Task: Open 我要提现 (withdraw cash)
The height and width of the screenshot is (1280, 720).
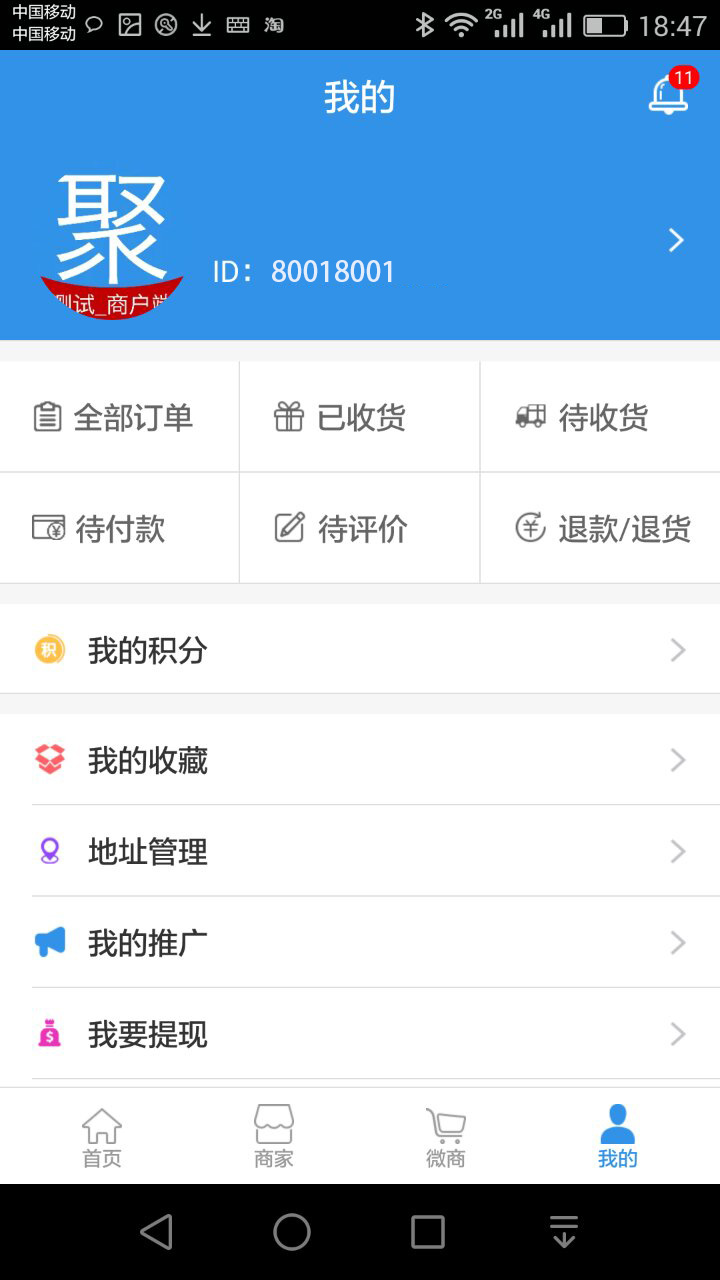Action: pyautogui.click(x=360, y=1033)
